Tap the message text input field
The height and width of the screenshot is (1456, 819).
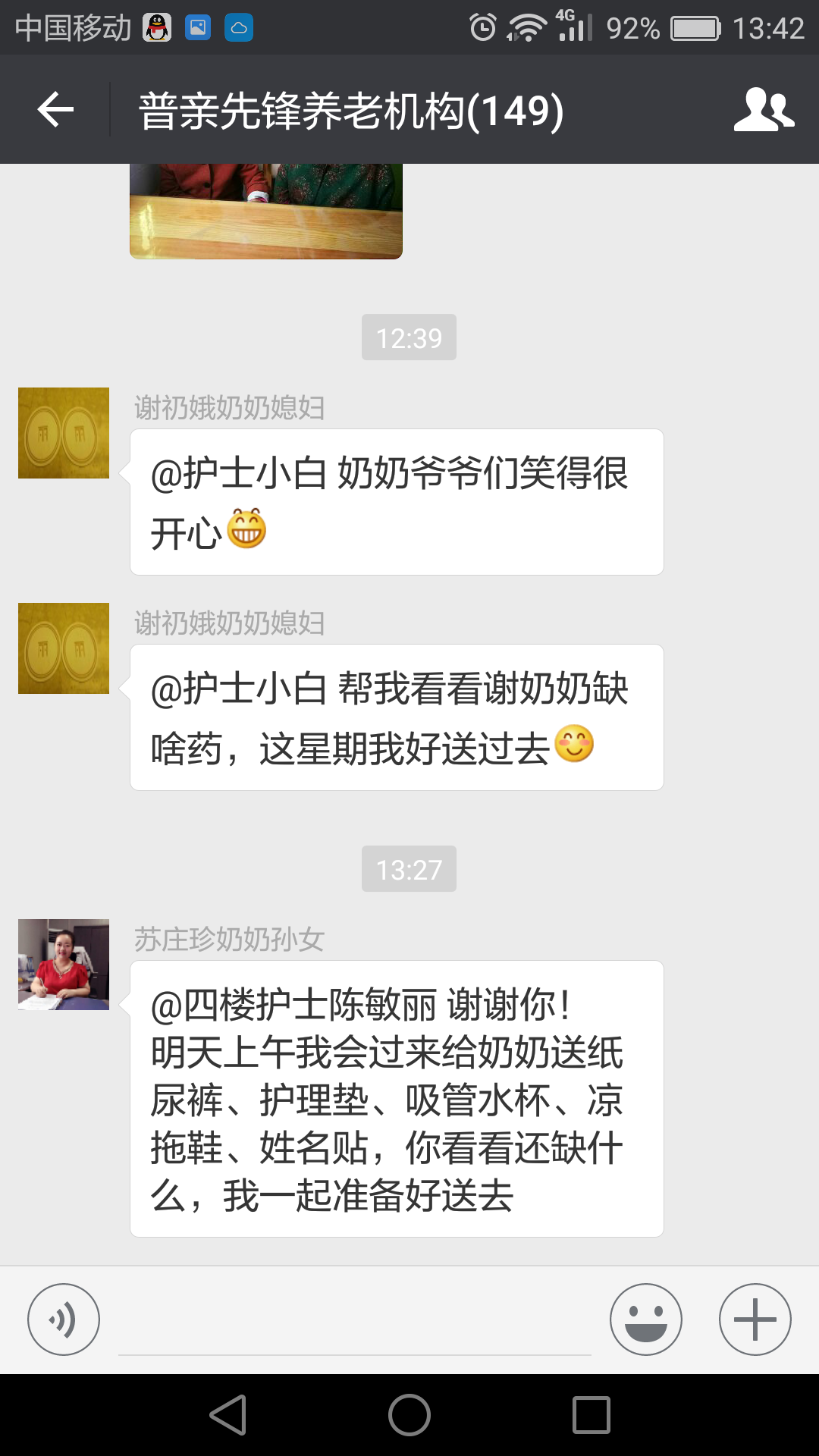click(354, 1323)
